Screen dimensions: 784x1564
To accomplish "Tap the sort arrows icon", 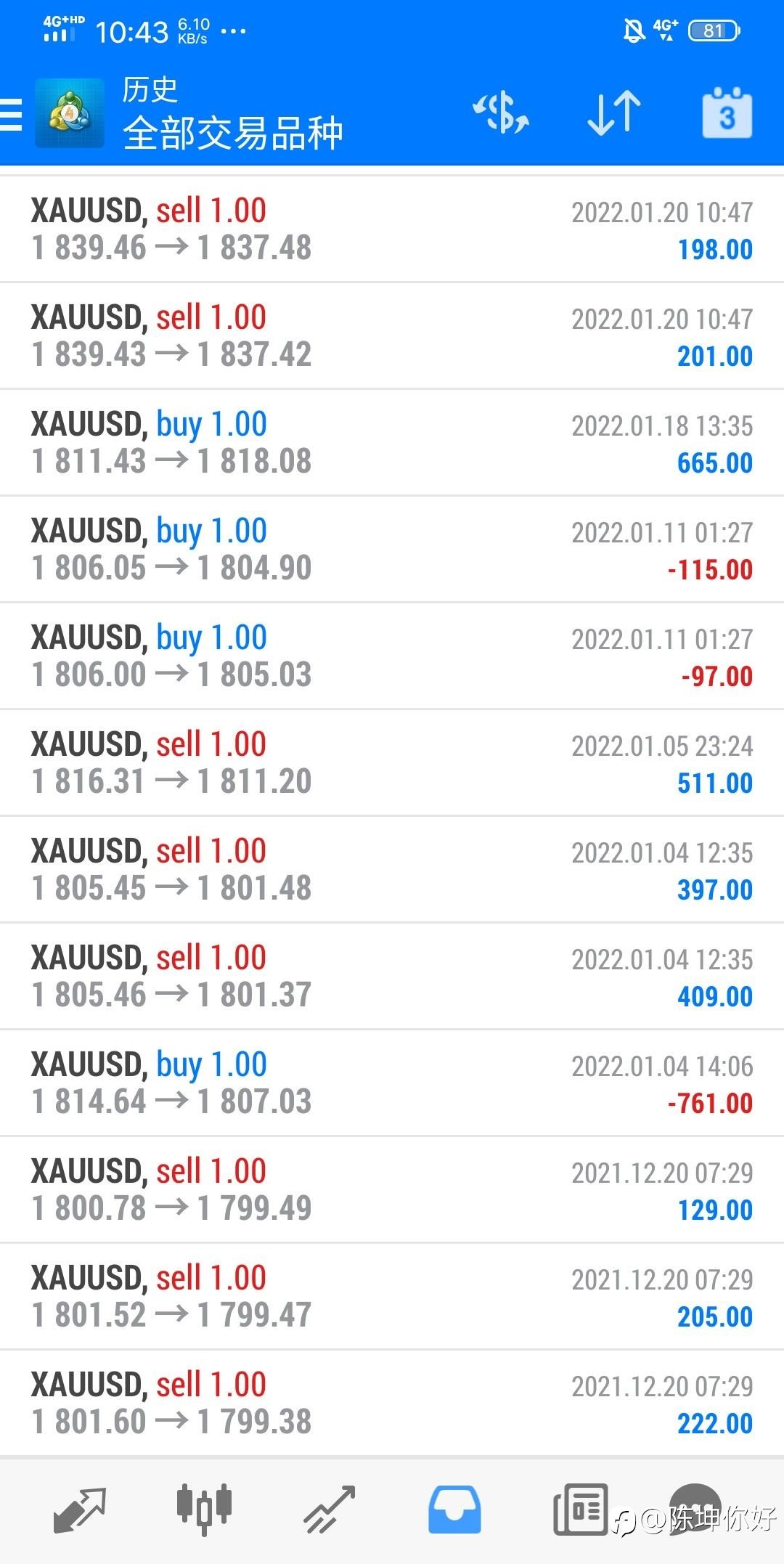I will [614, 113].
